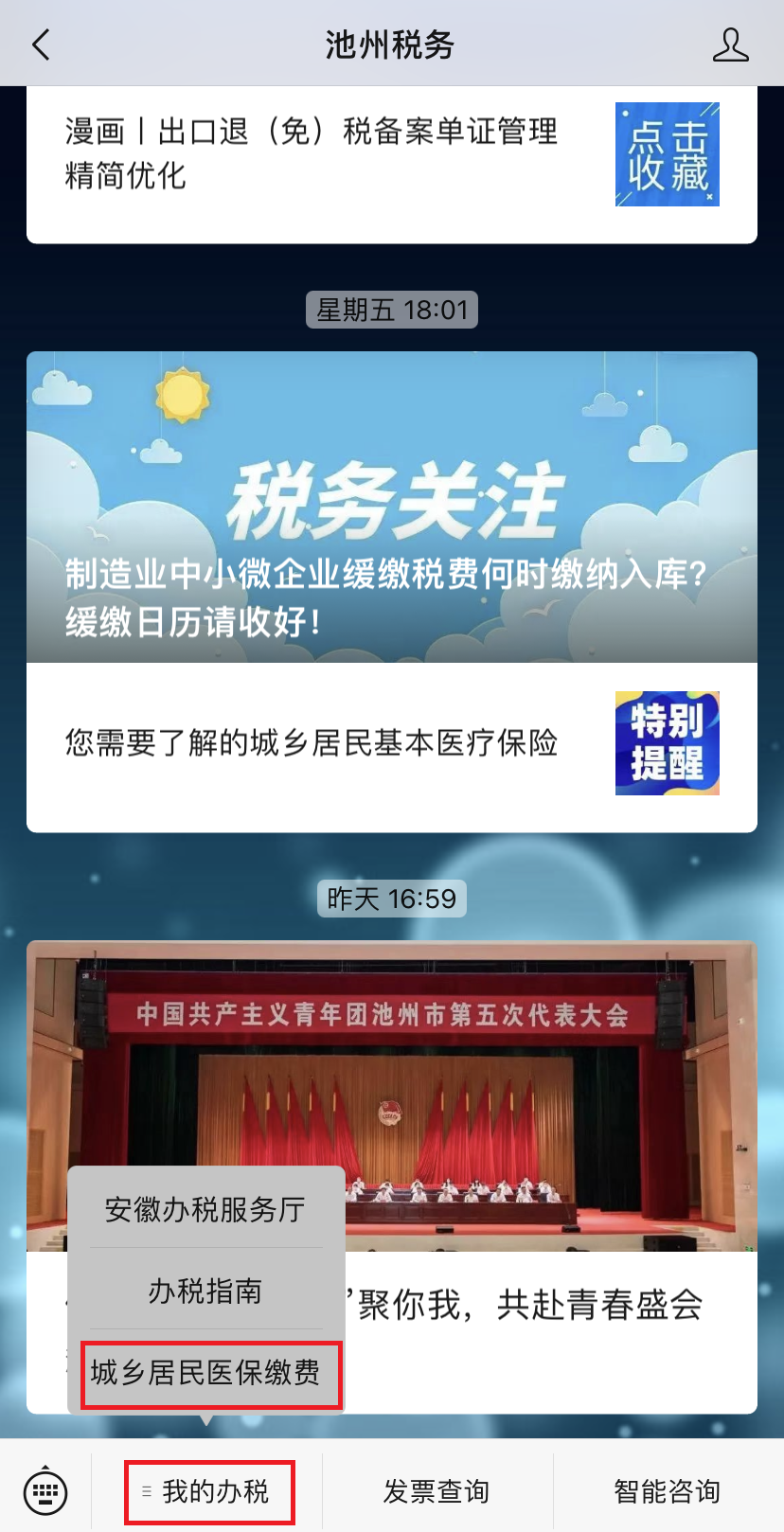Switch to the keyboard input icon

(45, 1492)
